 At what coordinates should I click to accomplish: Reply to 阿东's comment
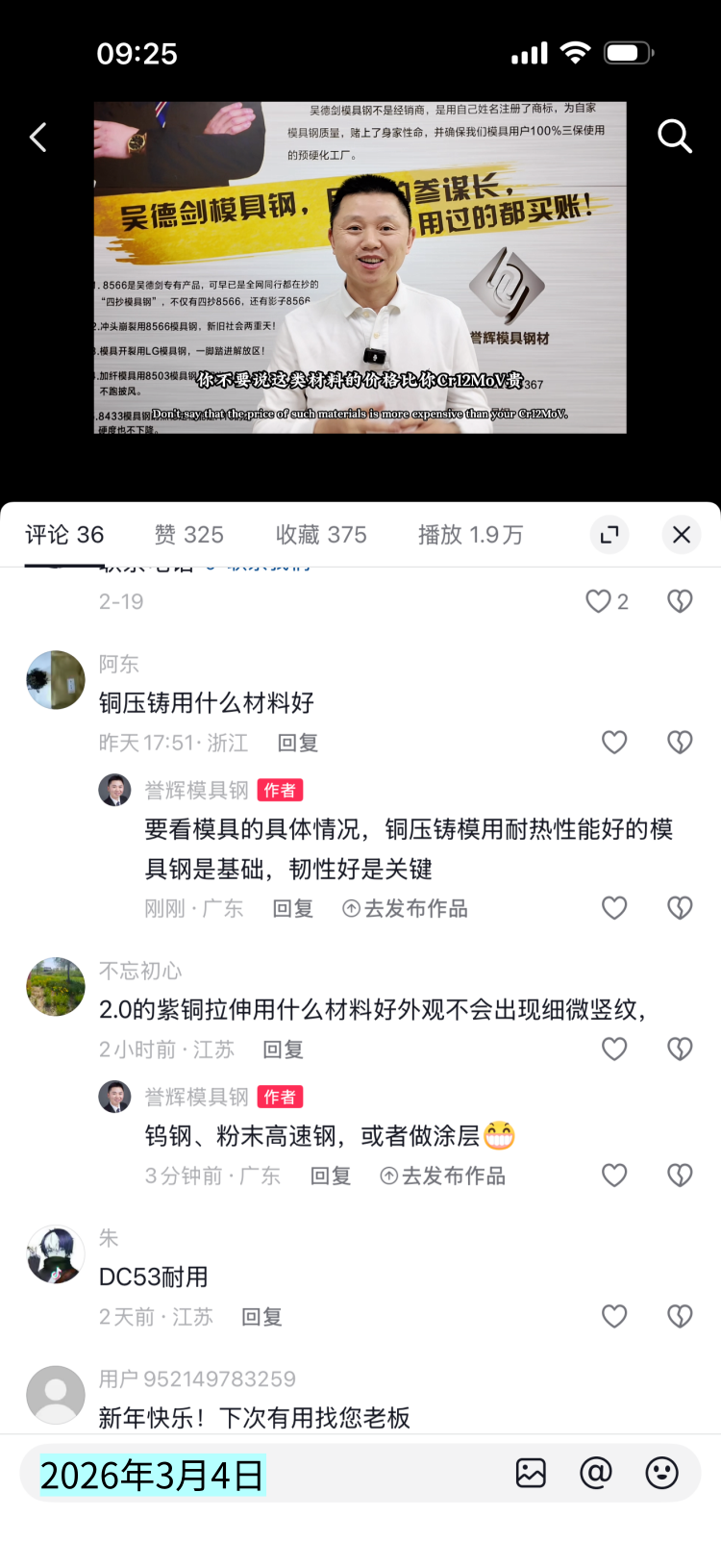point(297,743)
